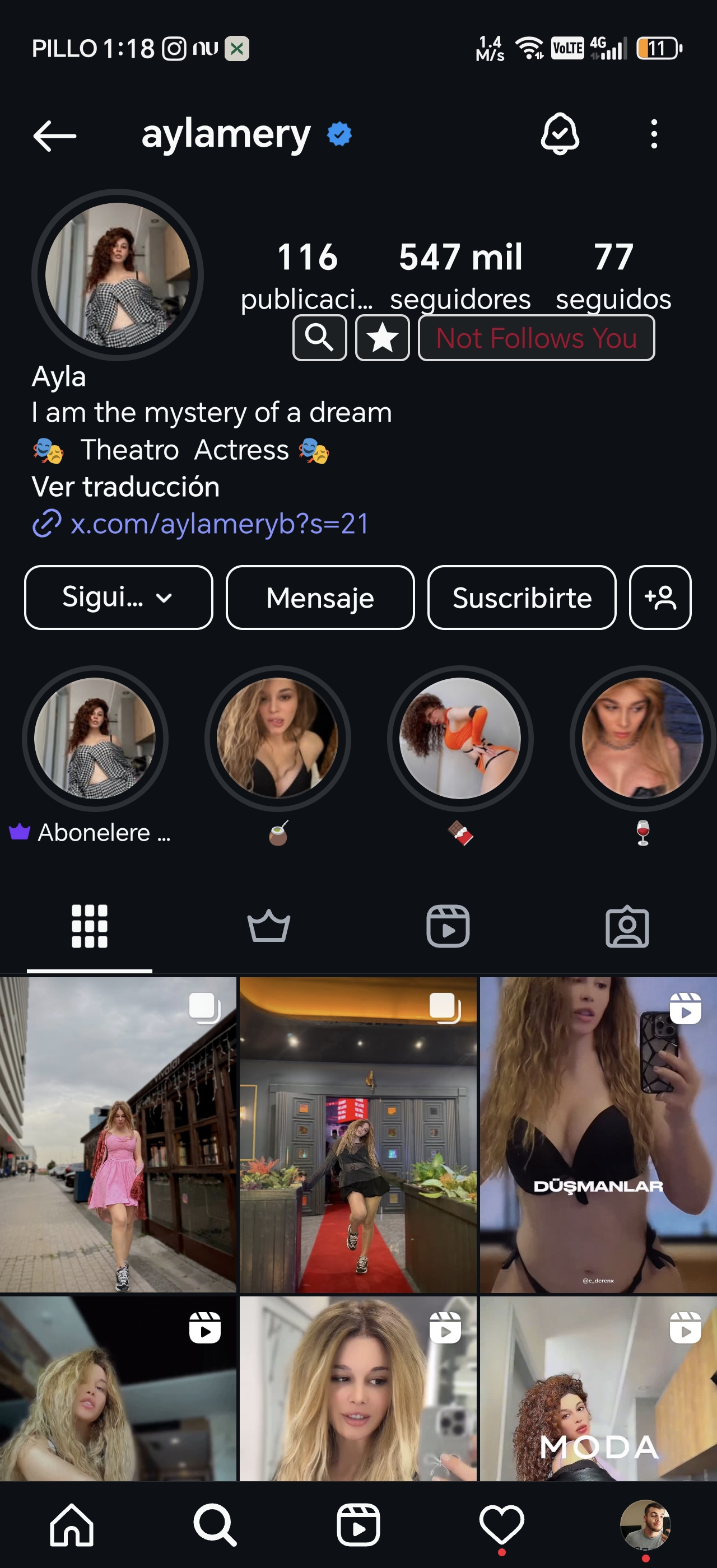View the 547 mil seguidores list

[x=460, y=276]
